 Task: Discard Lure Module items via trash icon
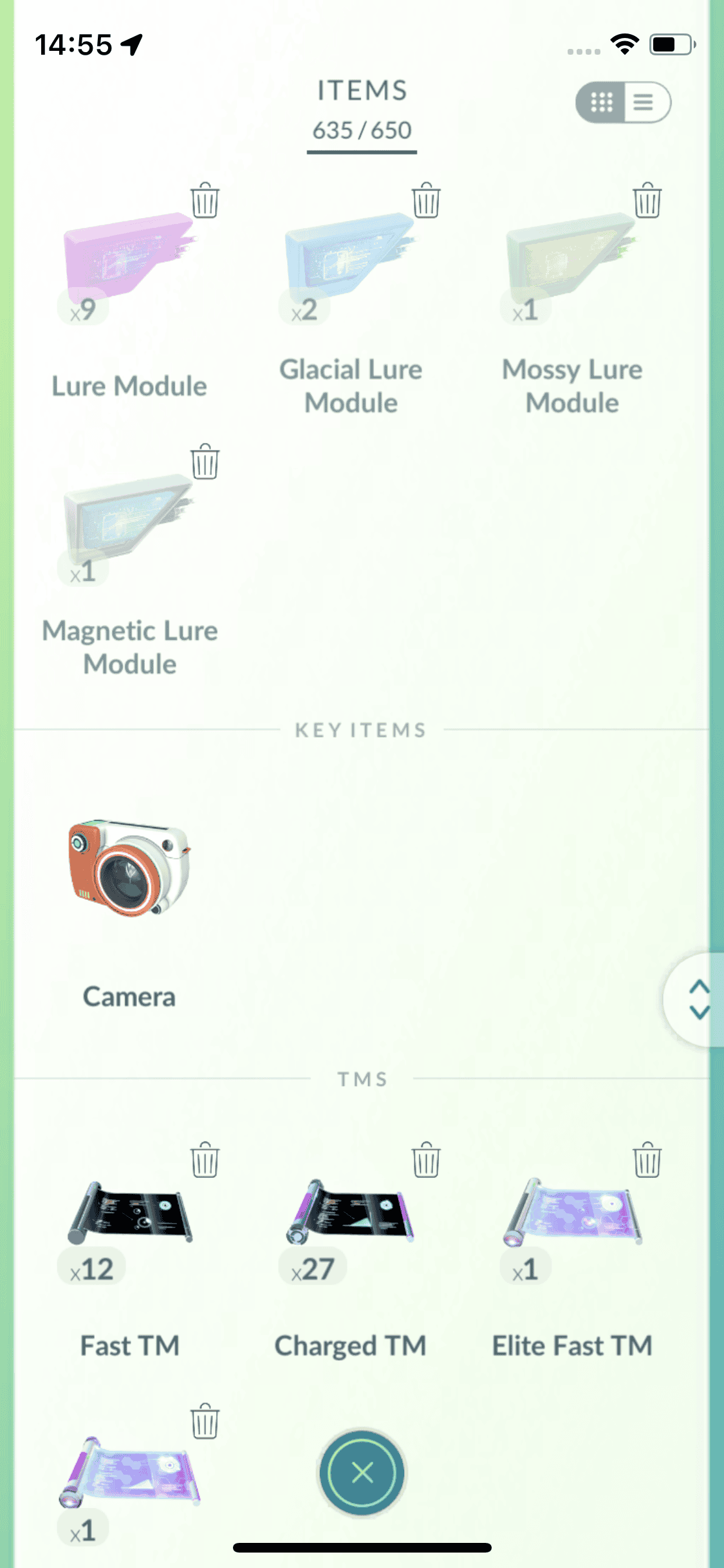[x=205, y=201]
